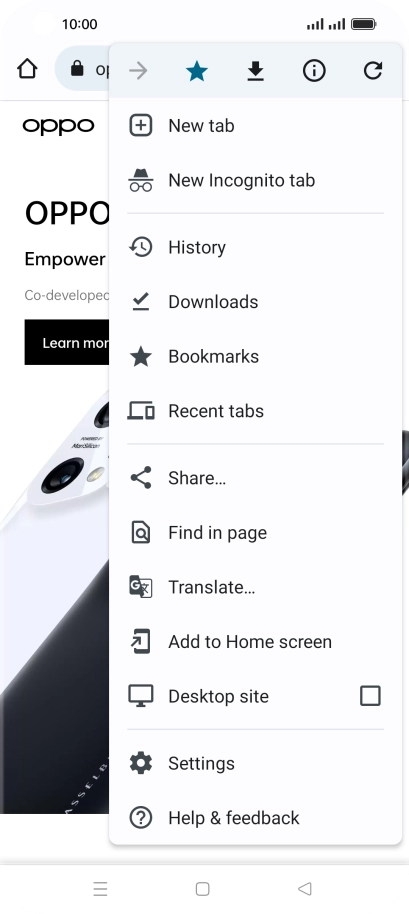The image size is (409, 914).
Task: Open the page info icon
Action: pos(314,71)
